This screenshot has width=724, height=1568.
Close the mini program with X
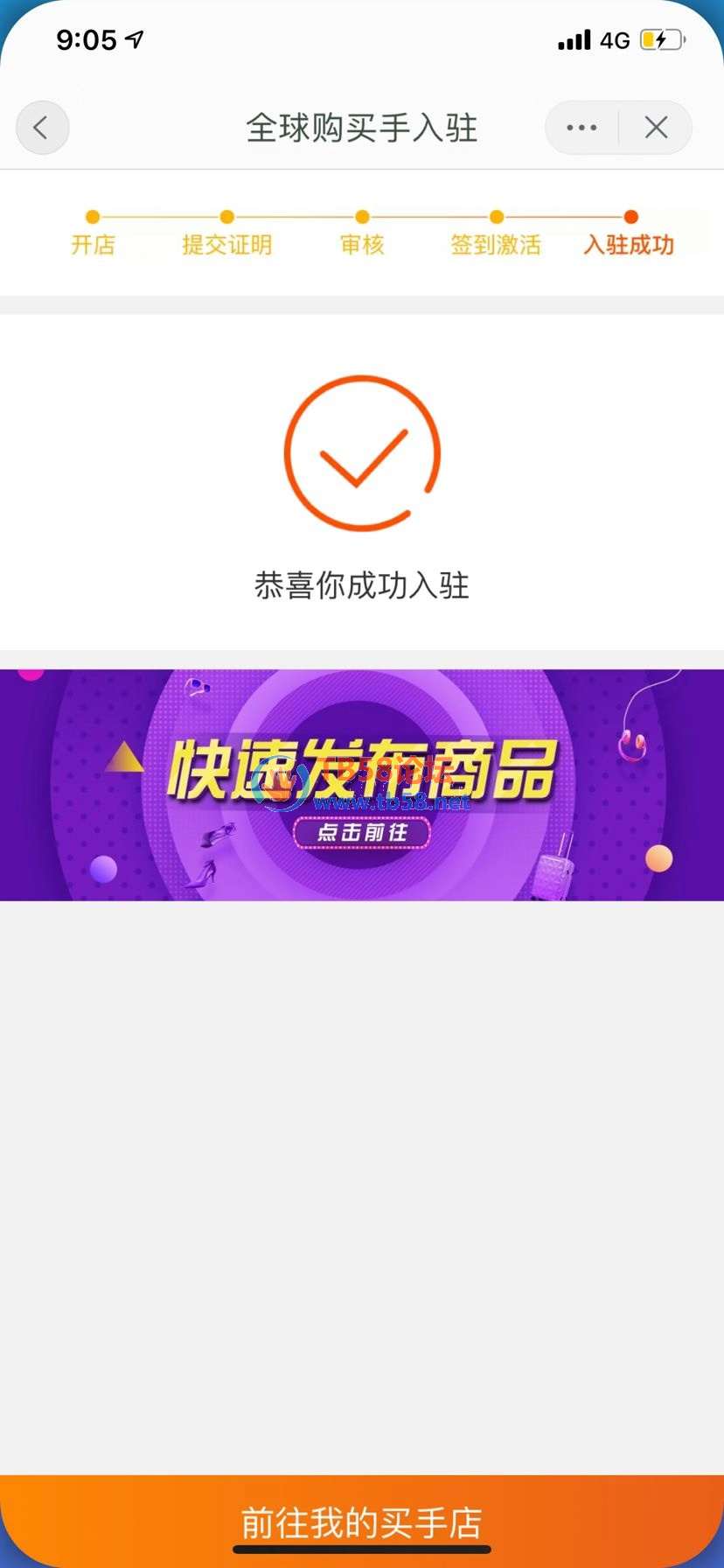[x=656, y=128]
